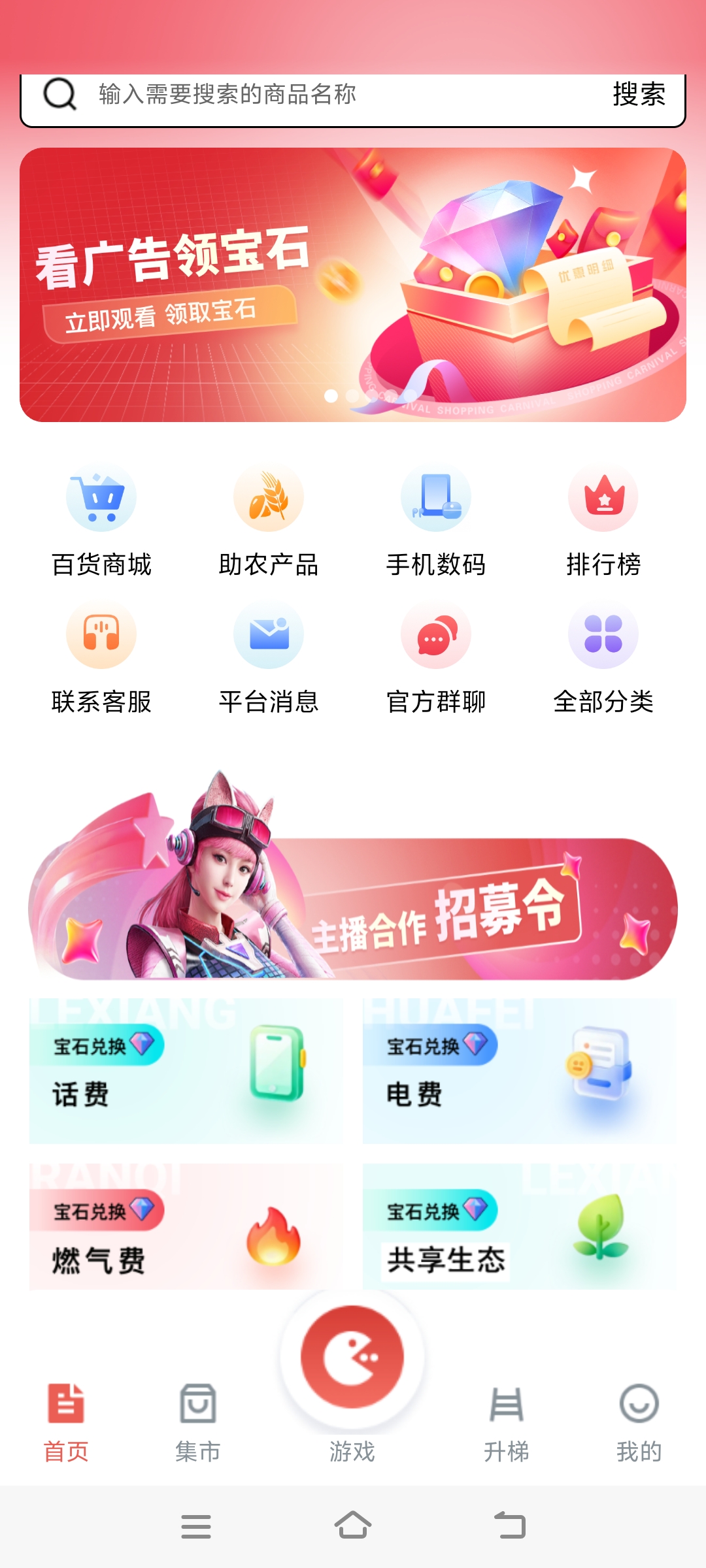Show 全部分类 all categories

603,658
